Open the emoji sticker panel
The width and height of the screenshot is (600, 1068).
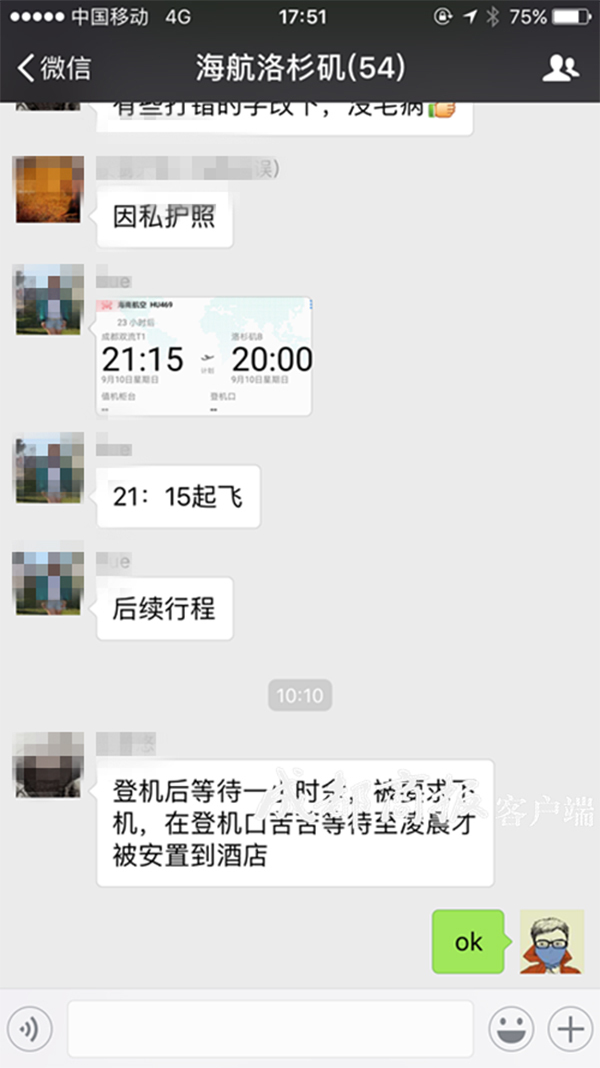(x=511, y=1028)
